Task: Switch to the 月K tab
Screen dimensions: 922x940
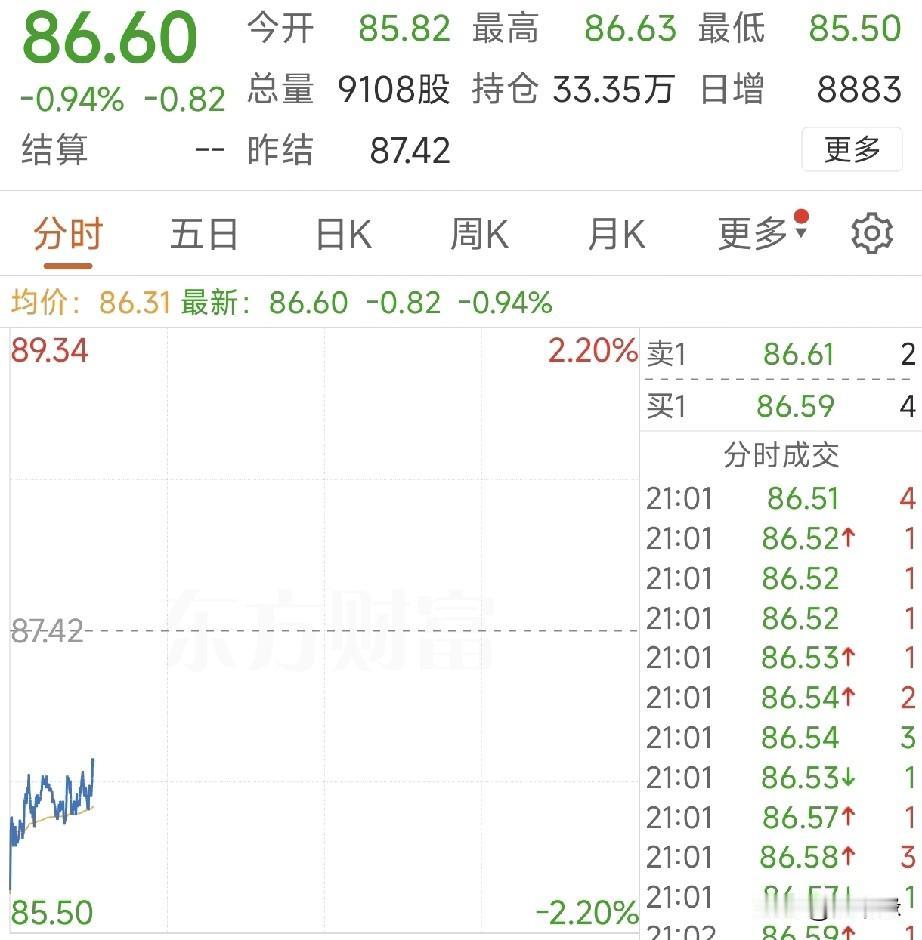Action: click(x=615, y=233)
